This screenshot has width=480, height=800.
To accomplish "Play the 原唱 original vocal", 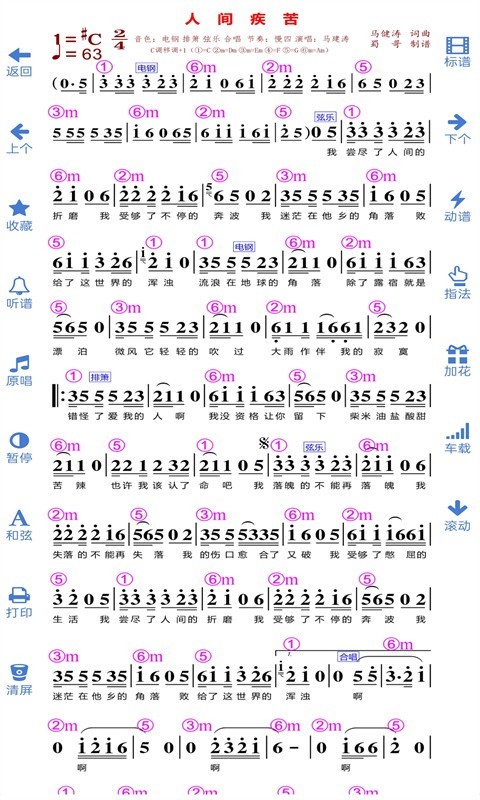I will point(19,371).
